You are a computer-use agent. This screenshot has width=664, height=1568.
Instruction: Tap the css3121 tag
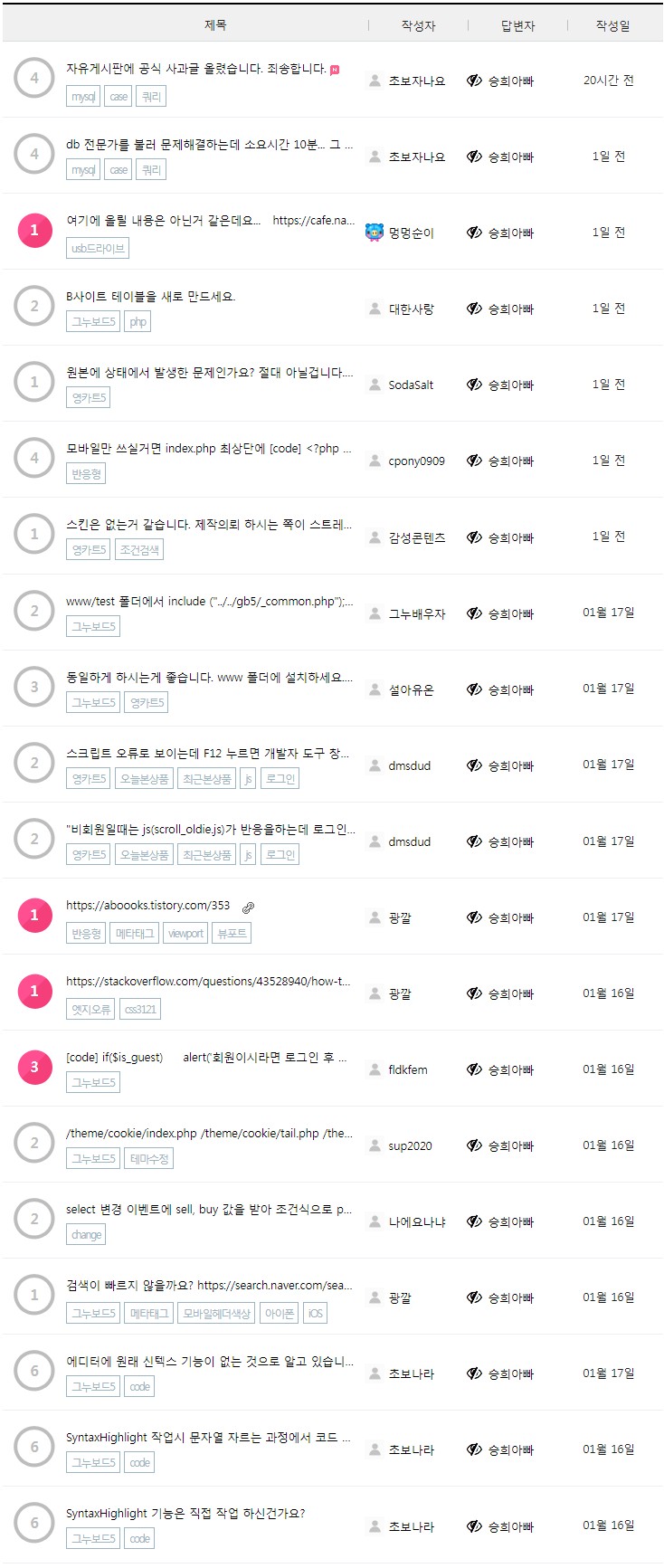pos(140,1009)
